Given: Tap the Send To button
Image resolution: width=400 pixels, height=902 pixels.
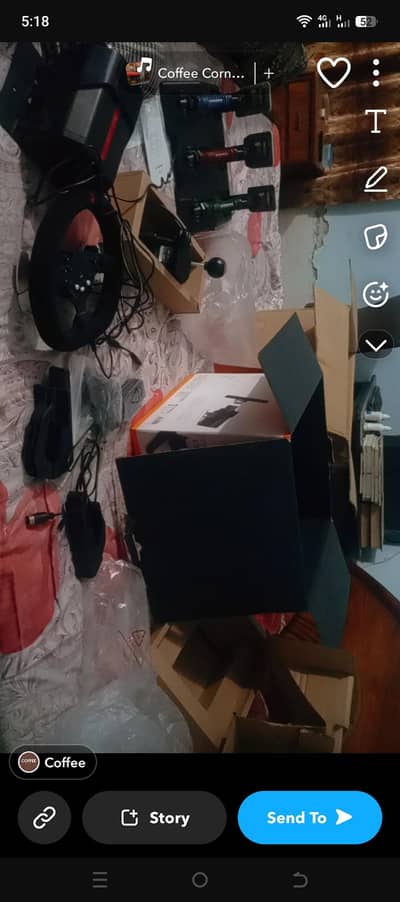Looking at the screenshot, I should pos(310,817).
